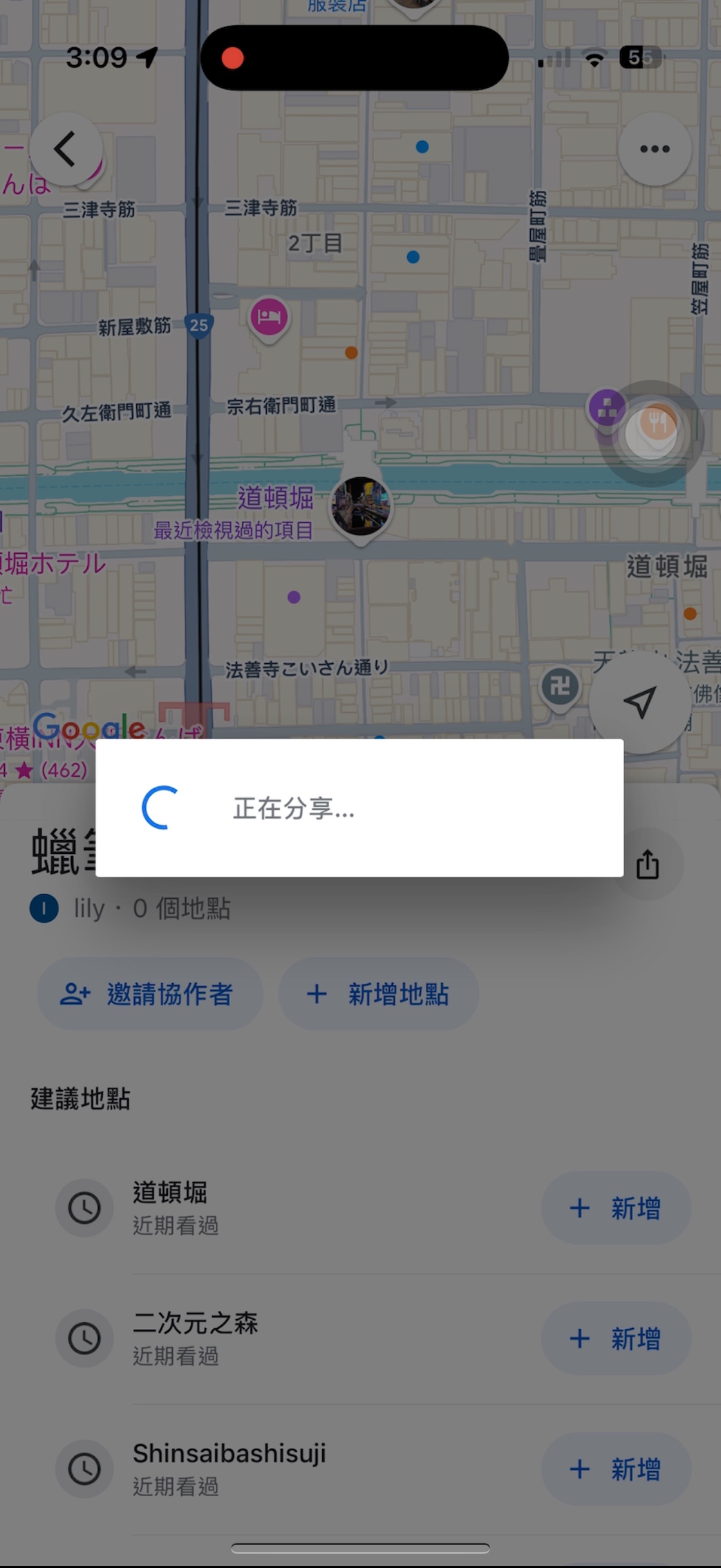Add 道頓堀 using its 新增 button
Viewport: 721px width, 1568px height.
pyautogui.click(x=616, y=1207)
